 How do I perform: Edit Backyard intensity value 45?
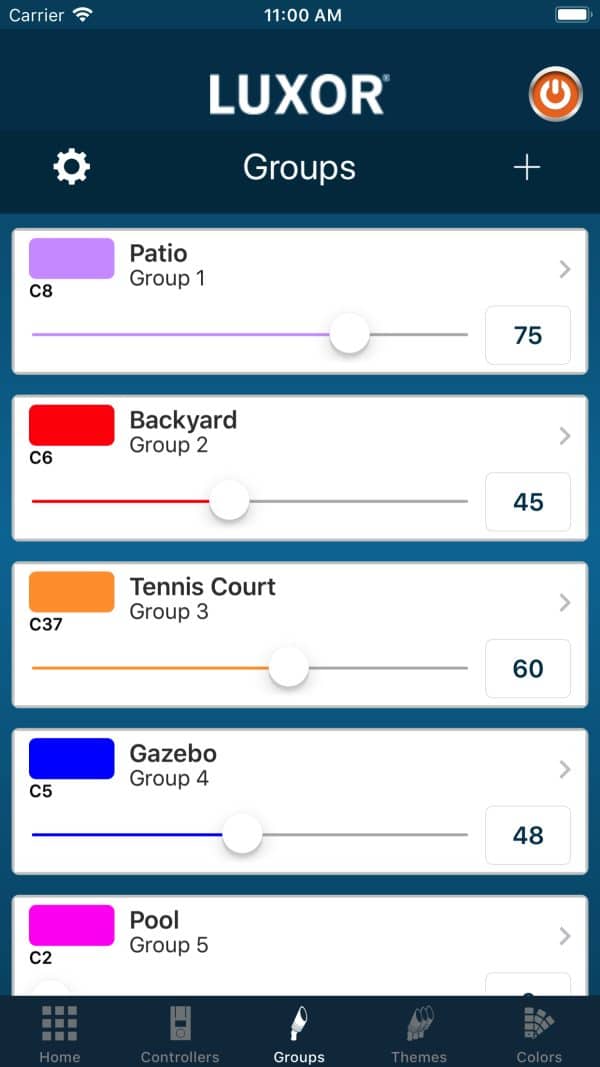click(x=528, y=502)
